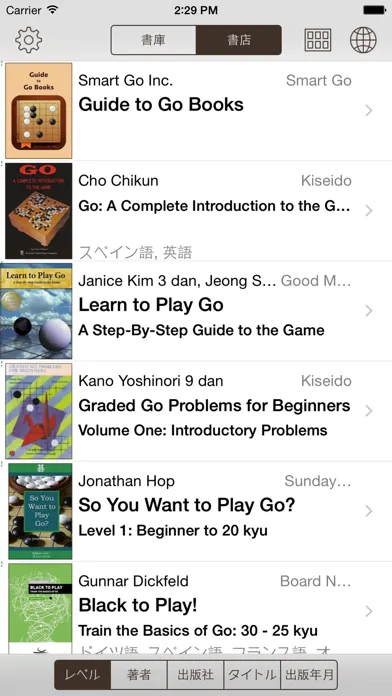The height and width of the screenshot is (696, 392).
Task: Open the settings gear
Action: point(28,40)
